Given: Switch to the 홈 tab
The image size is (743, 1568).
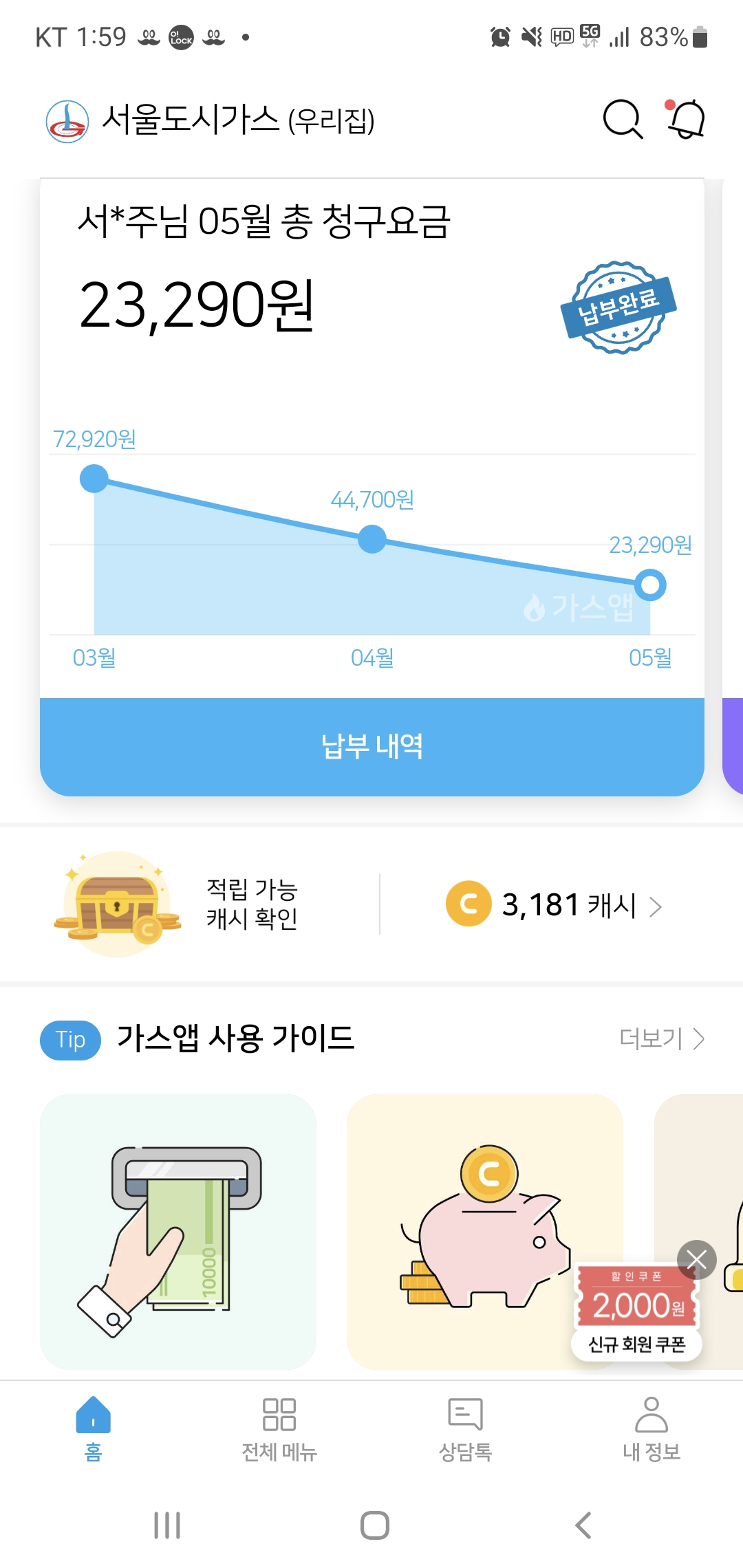Looking at the screenshot, I should pyautogui.click(x=93, y=1428).
